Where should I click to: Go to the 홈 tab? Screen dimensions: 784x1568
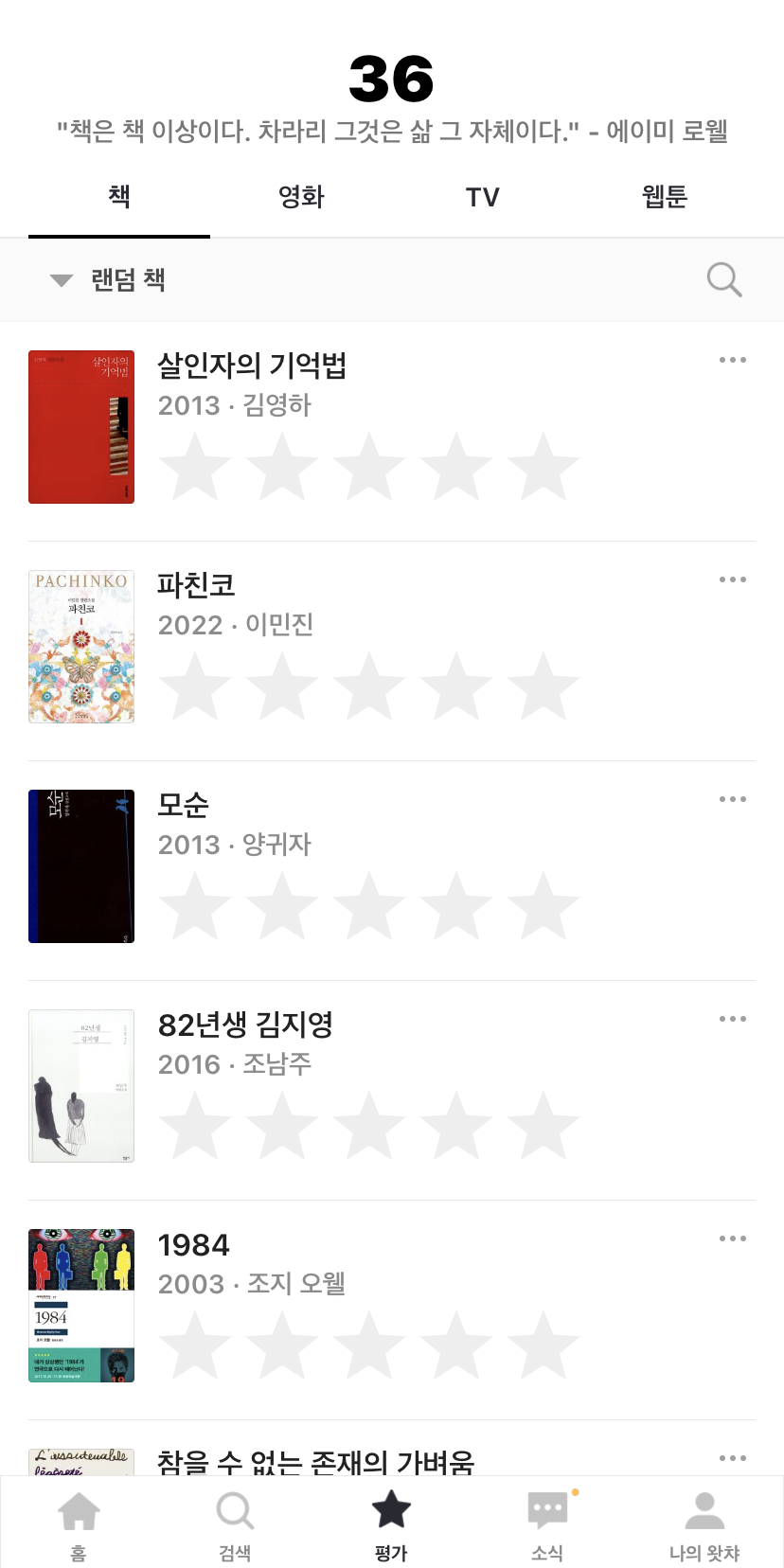coord(79,1523)
